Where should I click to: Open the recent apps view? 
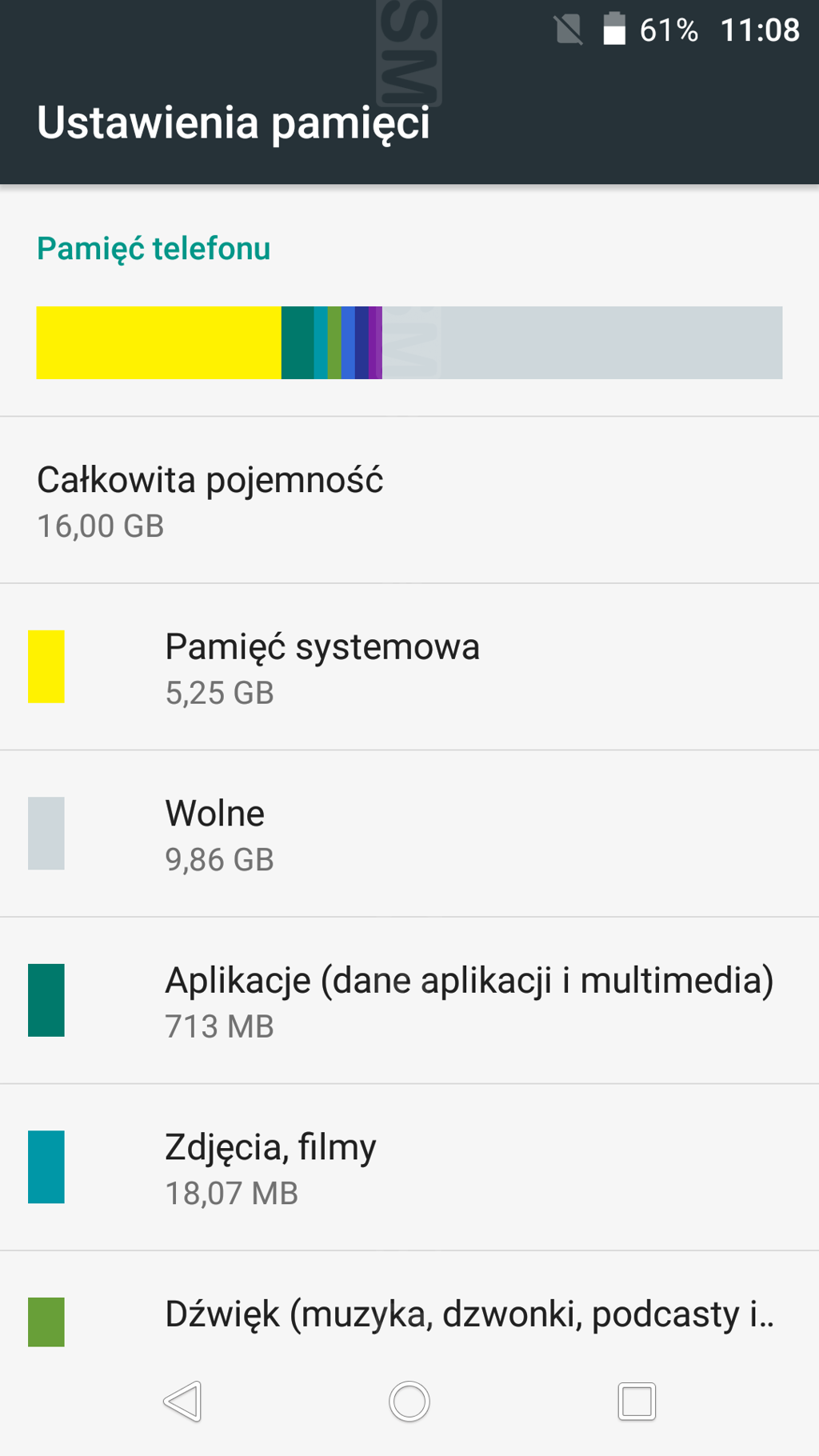click(637, 1402)
